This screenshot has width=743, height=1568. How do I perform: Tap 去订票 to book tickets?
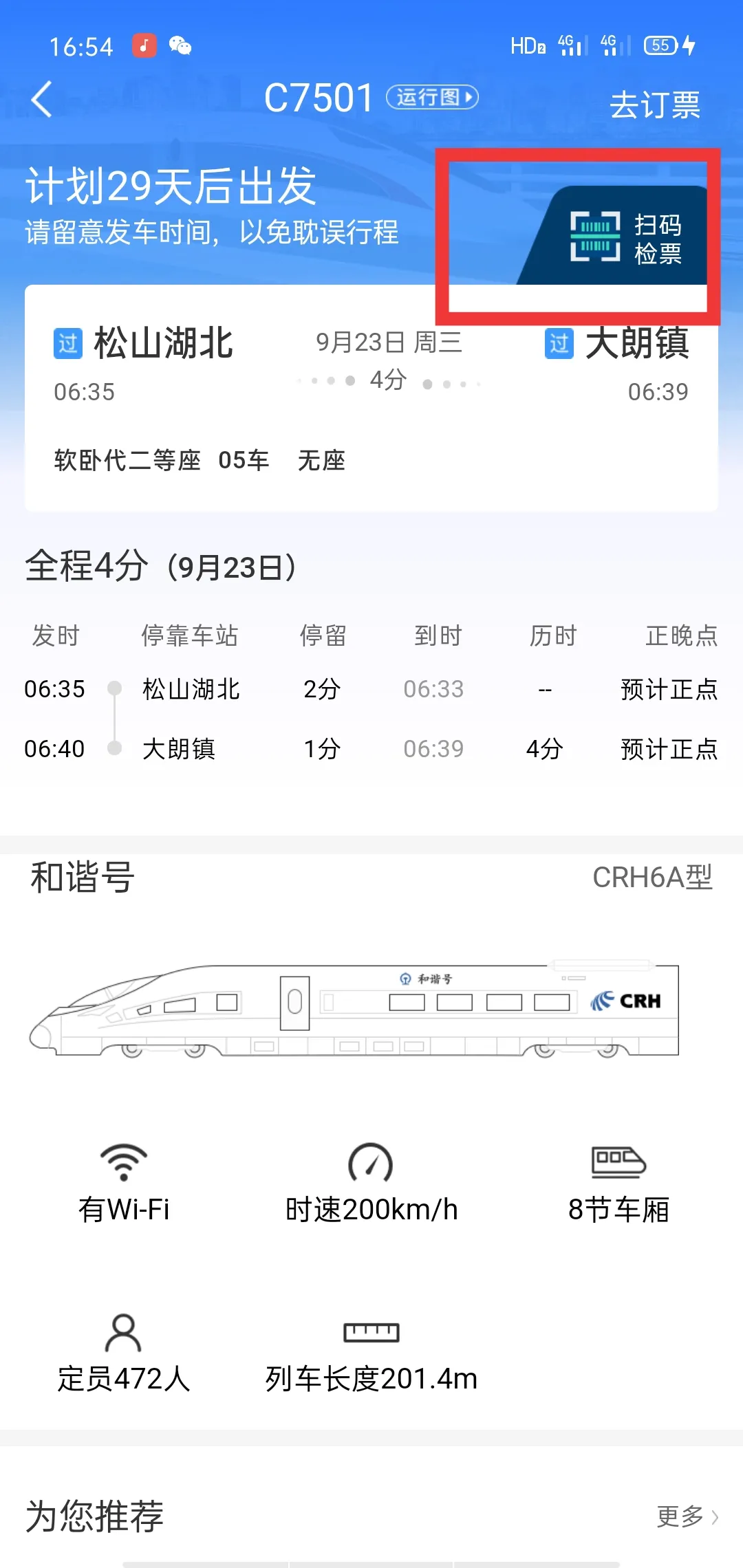[x=654, y=105]
